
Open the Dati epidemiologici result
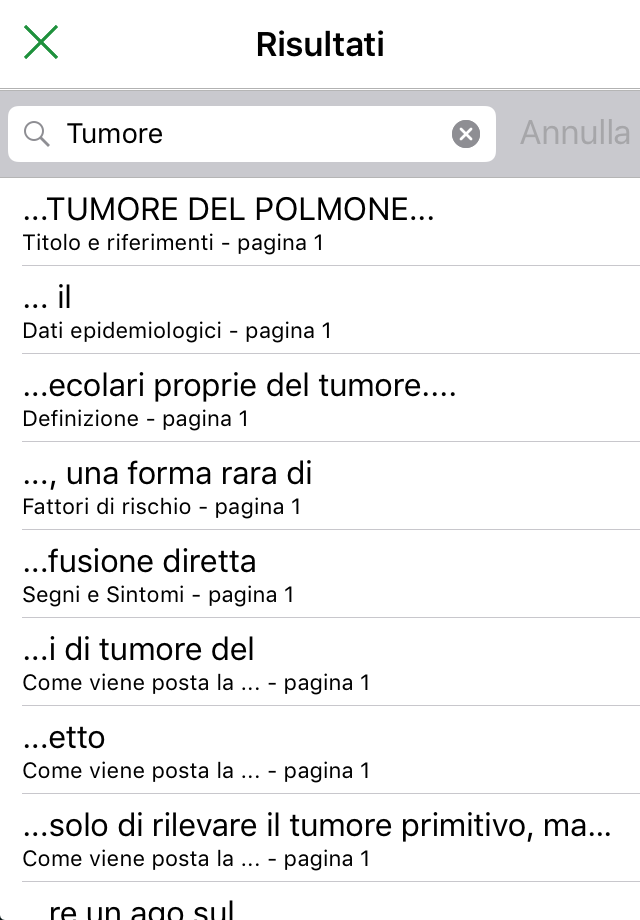(x=320, y=311)
